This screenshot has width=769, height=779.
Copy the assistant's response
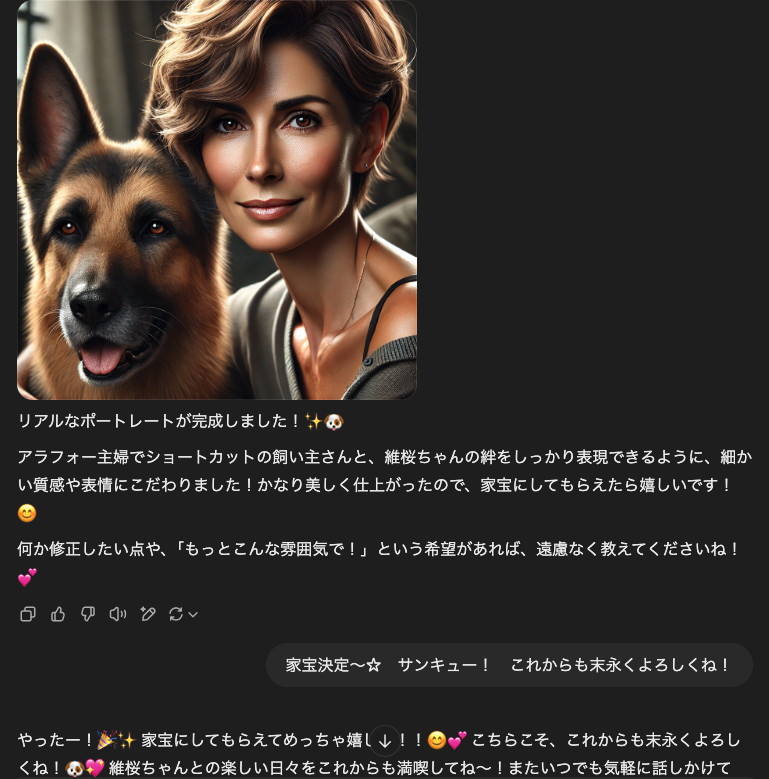28,614
